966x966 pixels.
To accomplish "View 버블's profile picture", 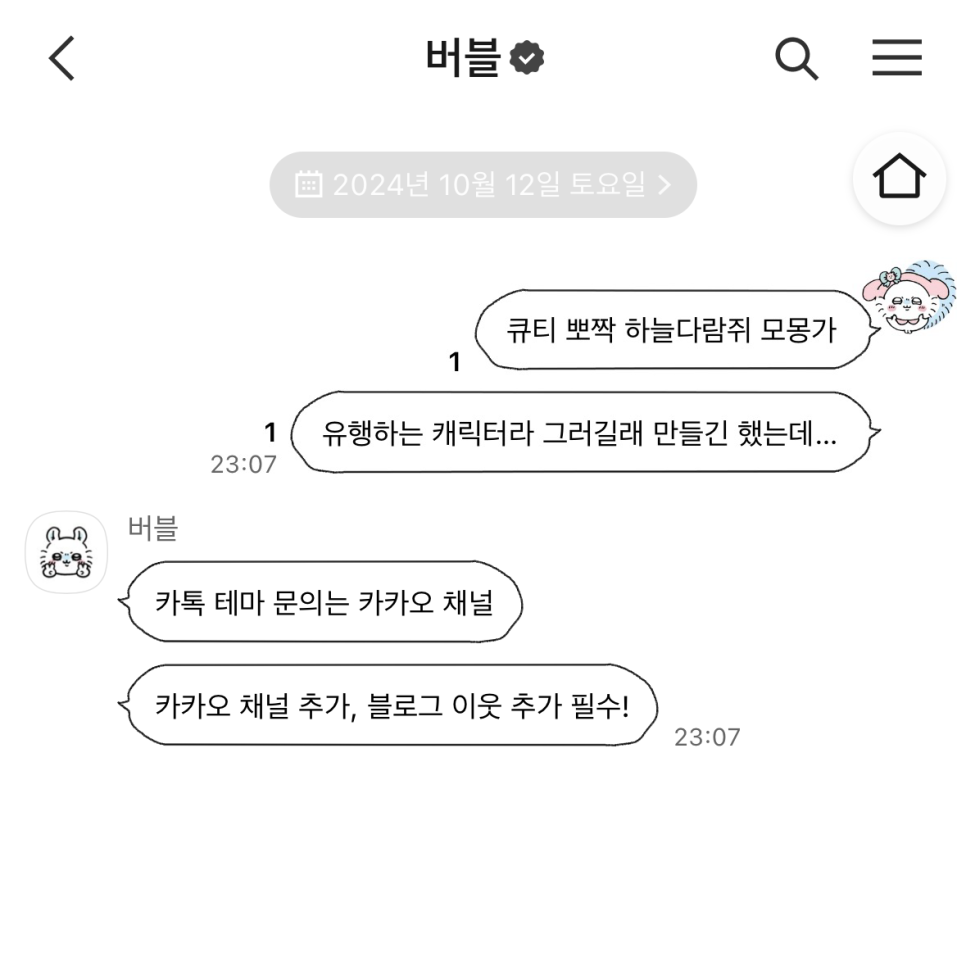I will point(66,552).
